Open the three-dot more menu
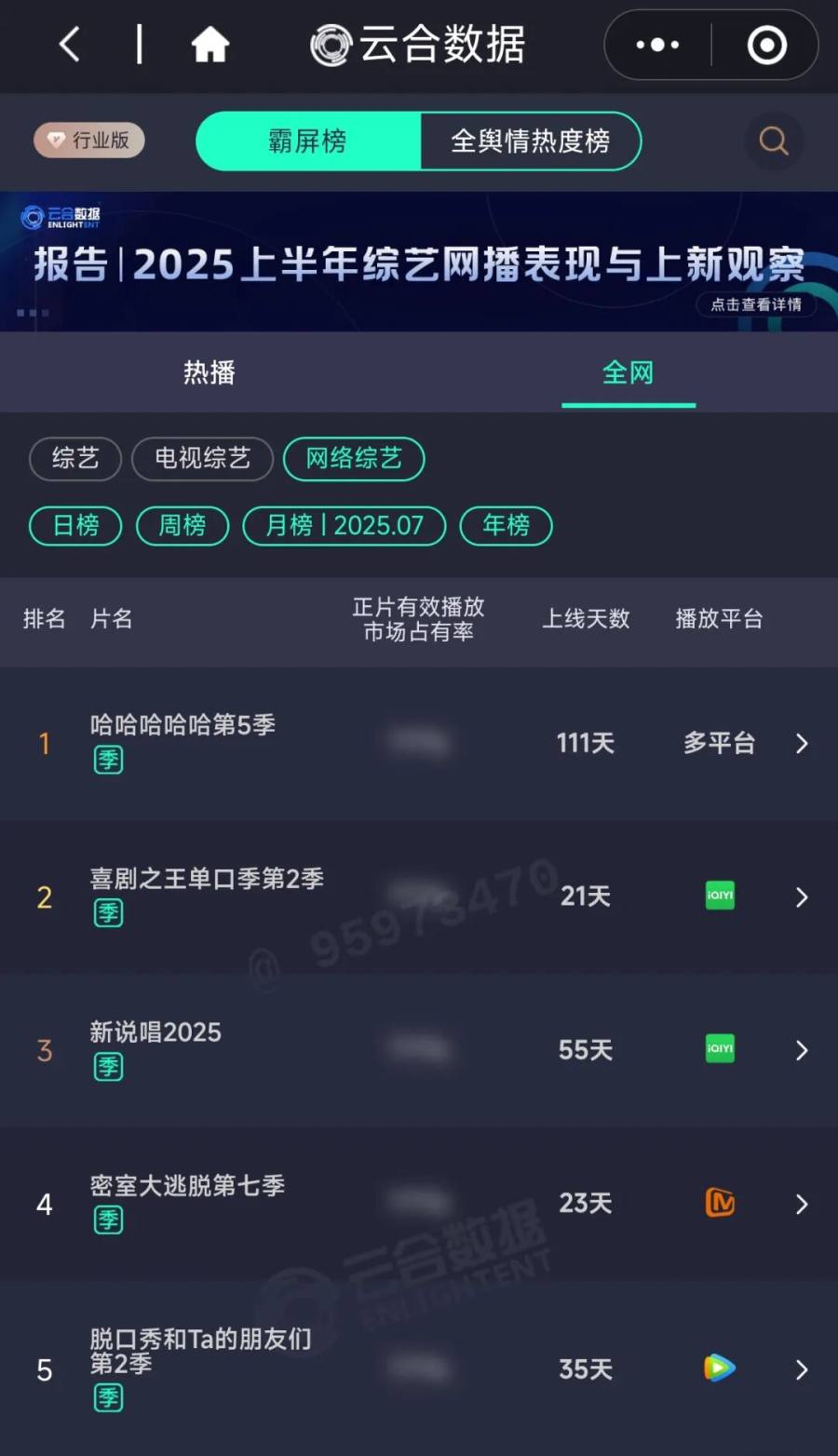This screenshot has width=838, height=1456. (x=657, y=45)
